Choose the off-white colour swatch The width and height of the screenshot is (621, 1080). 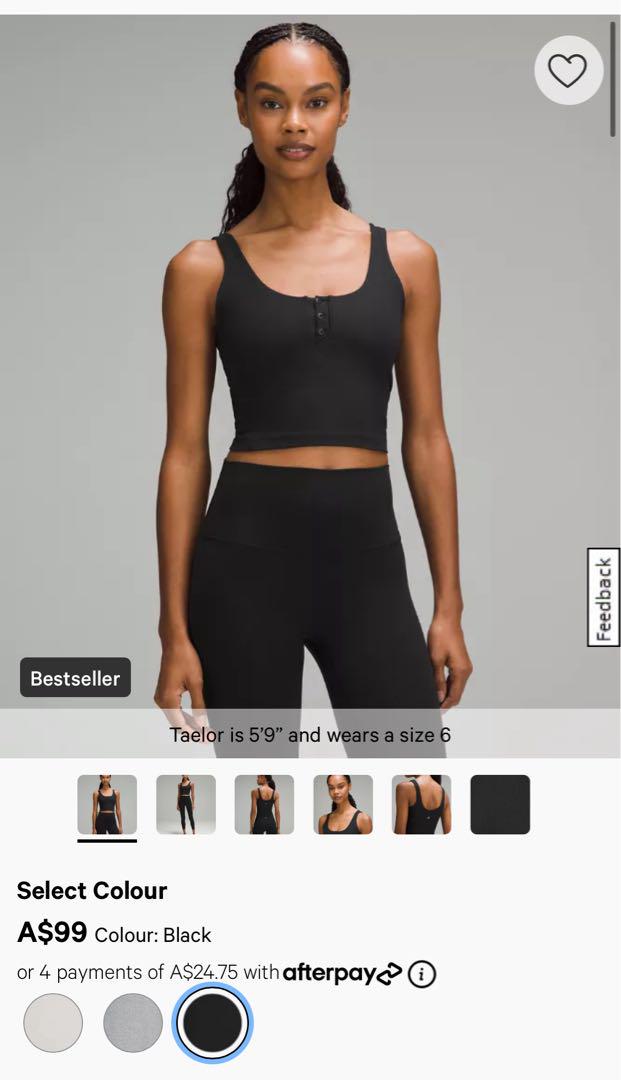[x=53, y=1022]
